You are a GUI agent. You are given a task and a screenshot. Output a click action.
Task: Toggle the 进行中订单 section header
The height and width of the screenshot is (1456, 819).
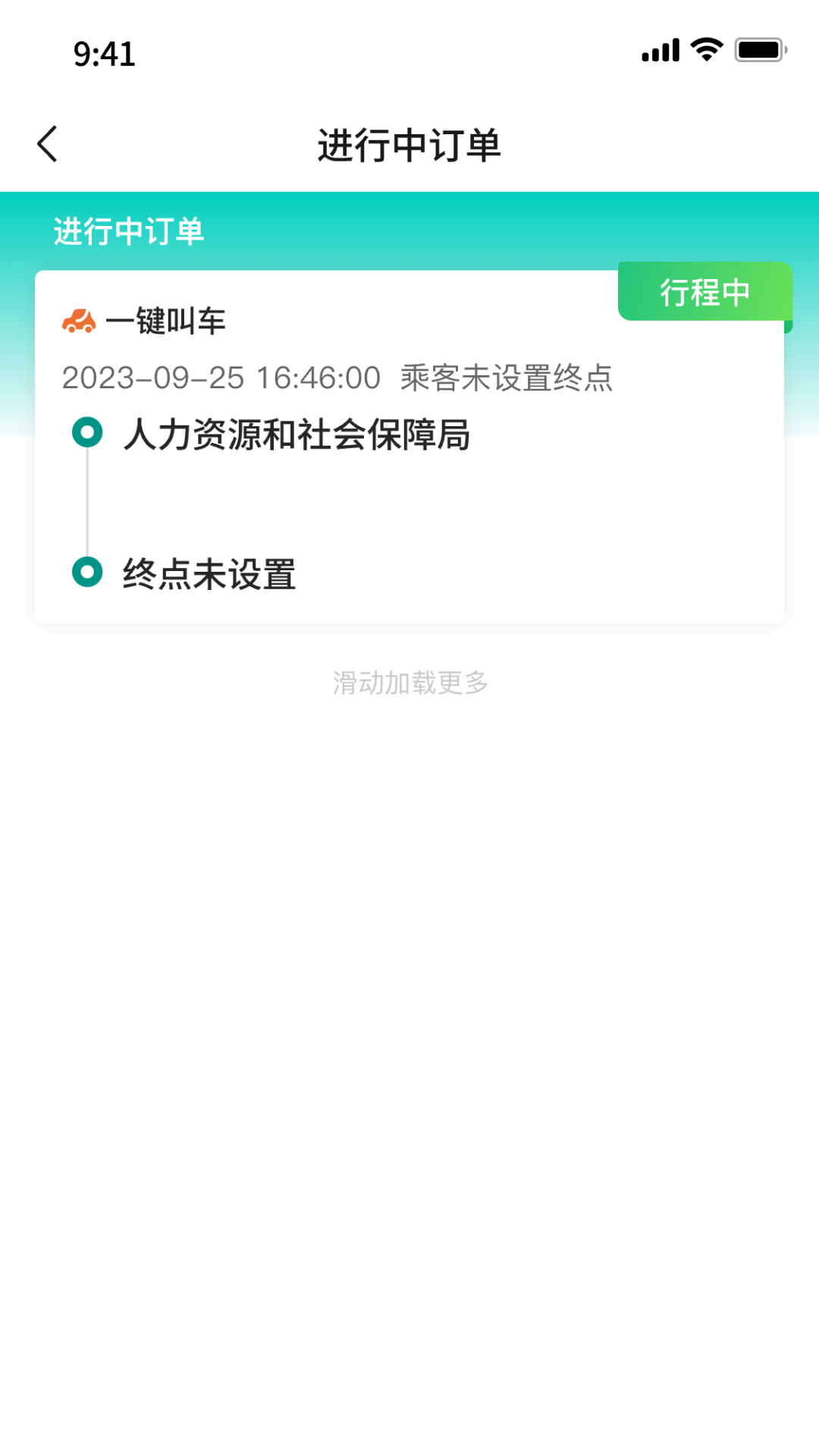(x=129, y=232)
